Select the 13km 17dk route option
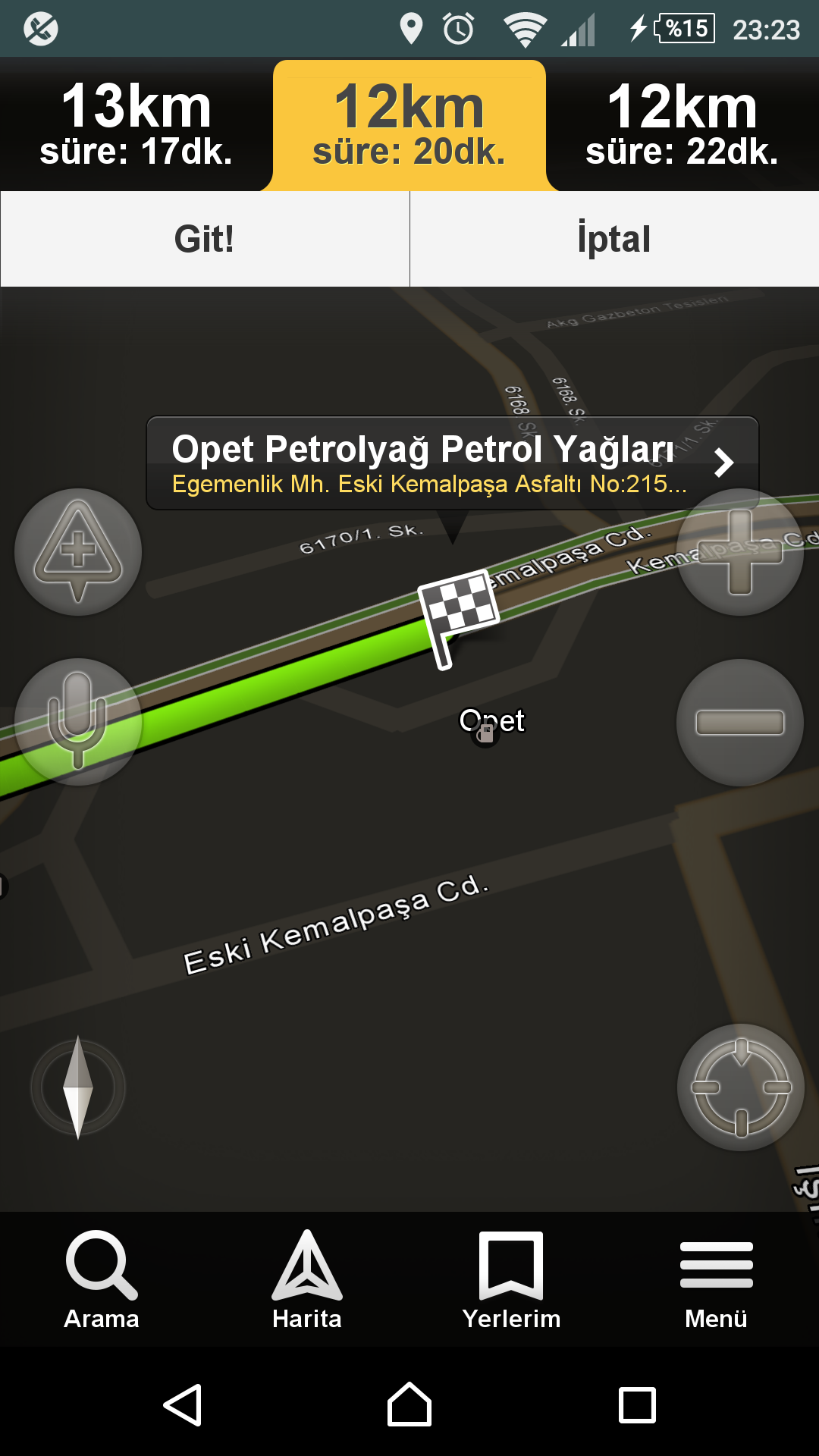Image resolution: width=819 pixels, height=1456 pixels. pos(136,125)
